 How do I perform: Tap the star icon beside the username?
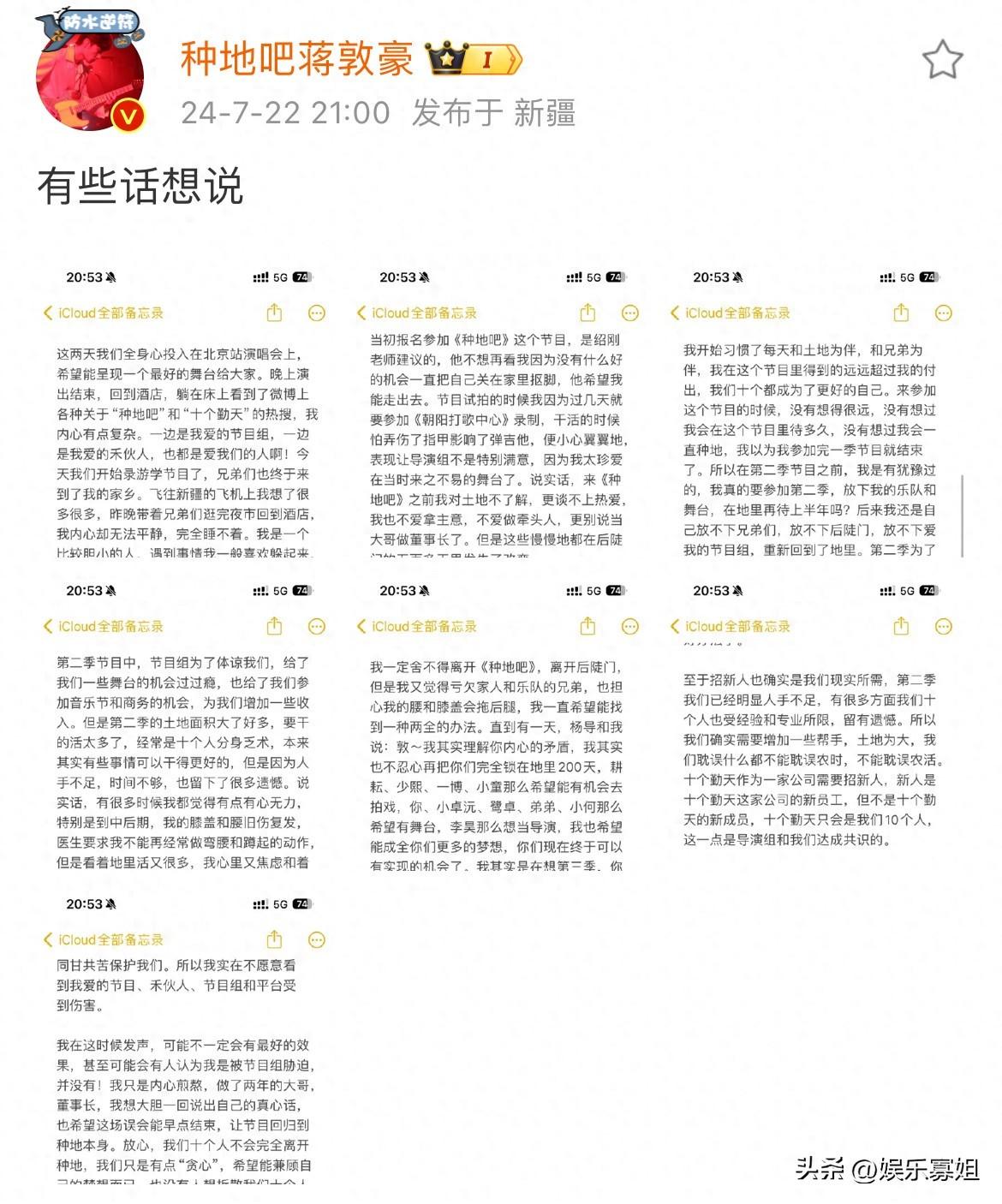[x=943, y=60]
